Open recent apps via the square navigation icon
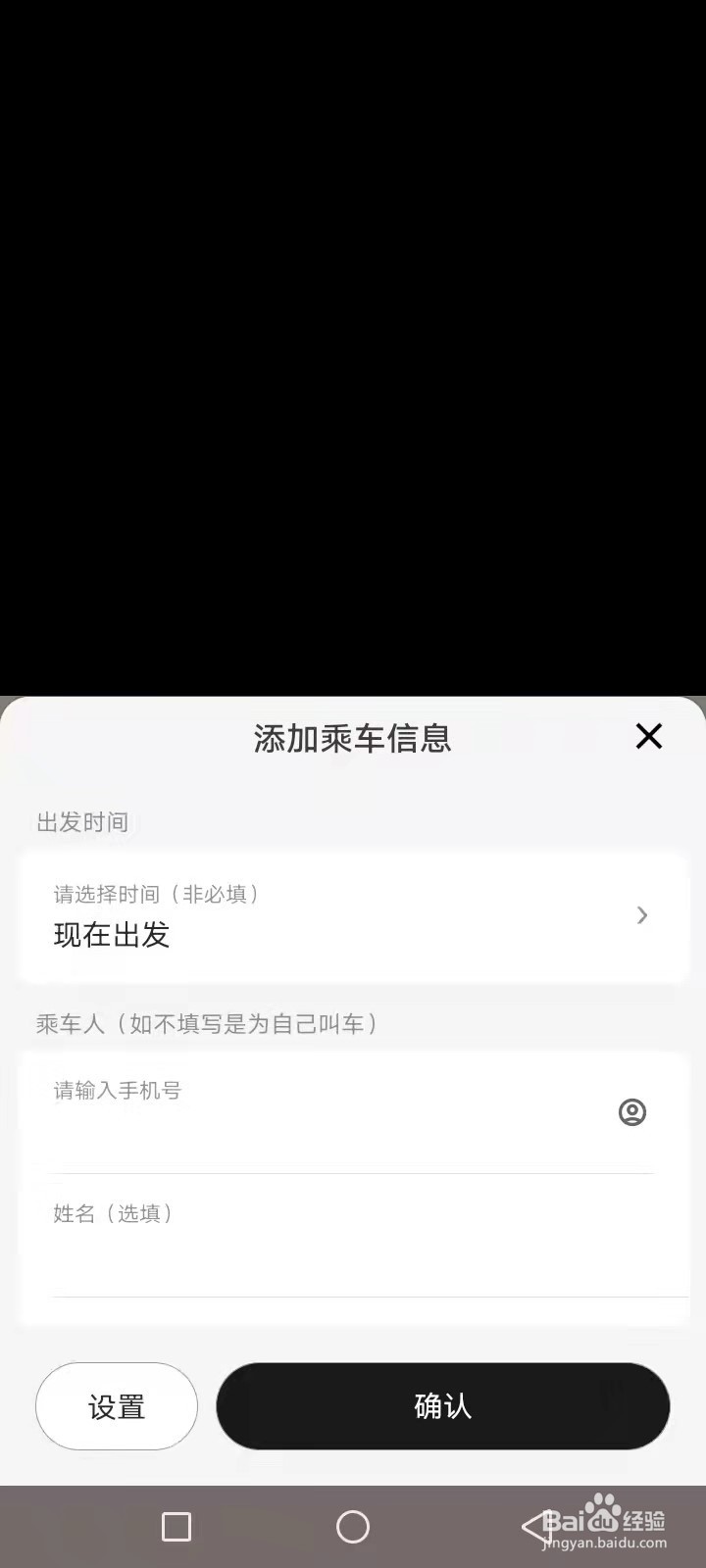The height and width of the screenshot is (1568, 706). 176,1526
